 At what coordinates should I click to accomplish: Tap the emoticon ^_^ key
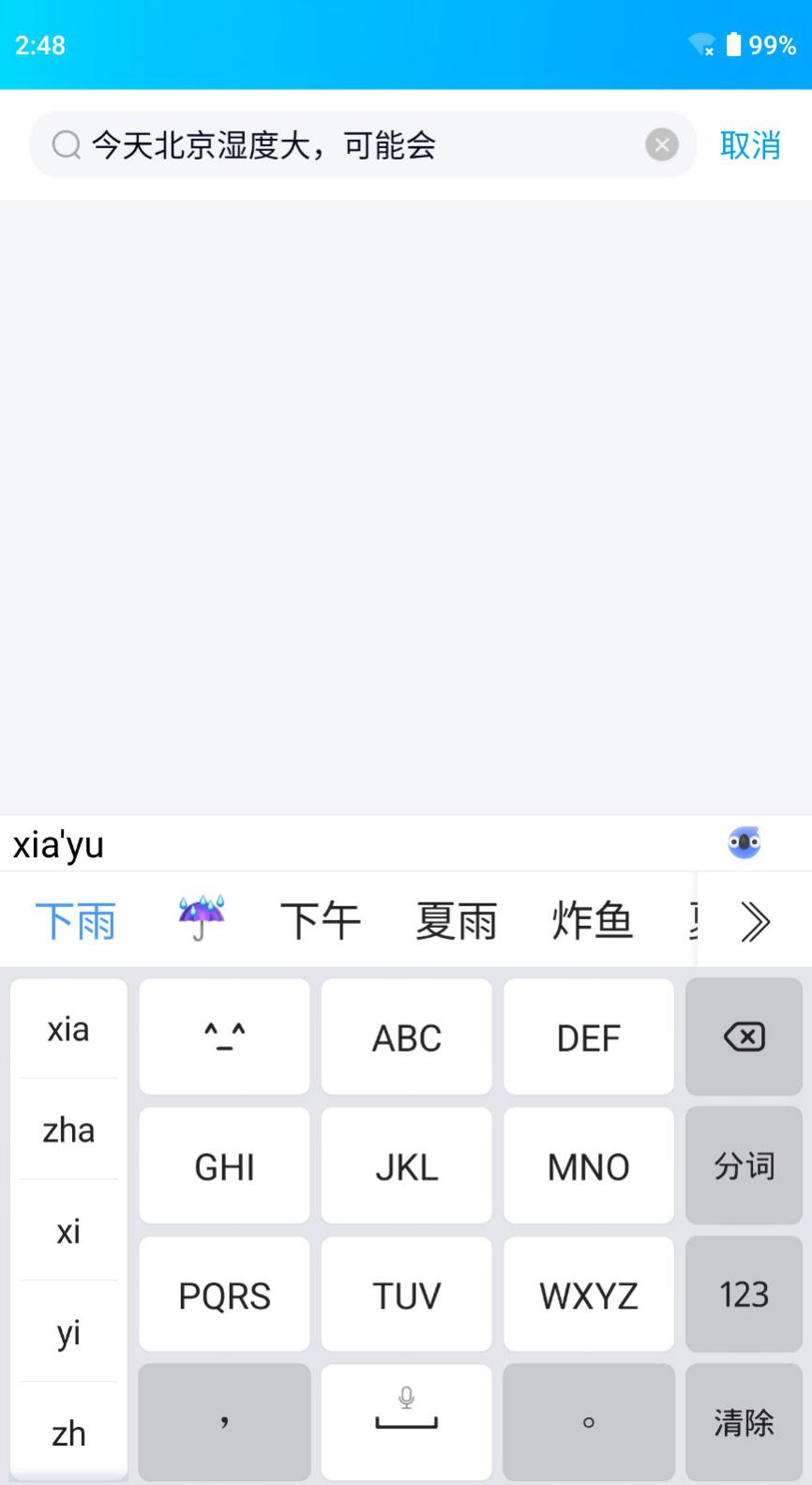(224, 1037)
